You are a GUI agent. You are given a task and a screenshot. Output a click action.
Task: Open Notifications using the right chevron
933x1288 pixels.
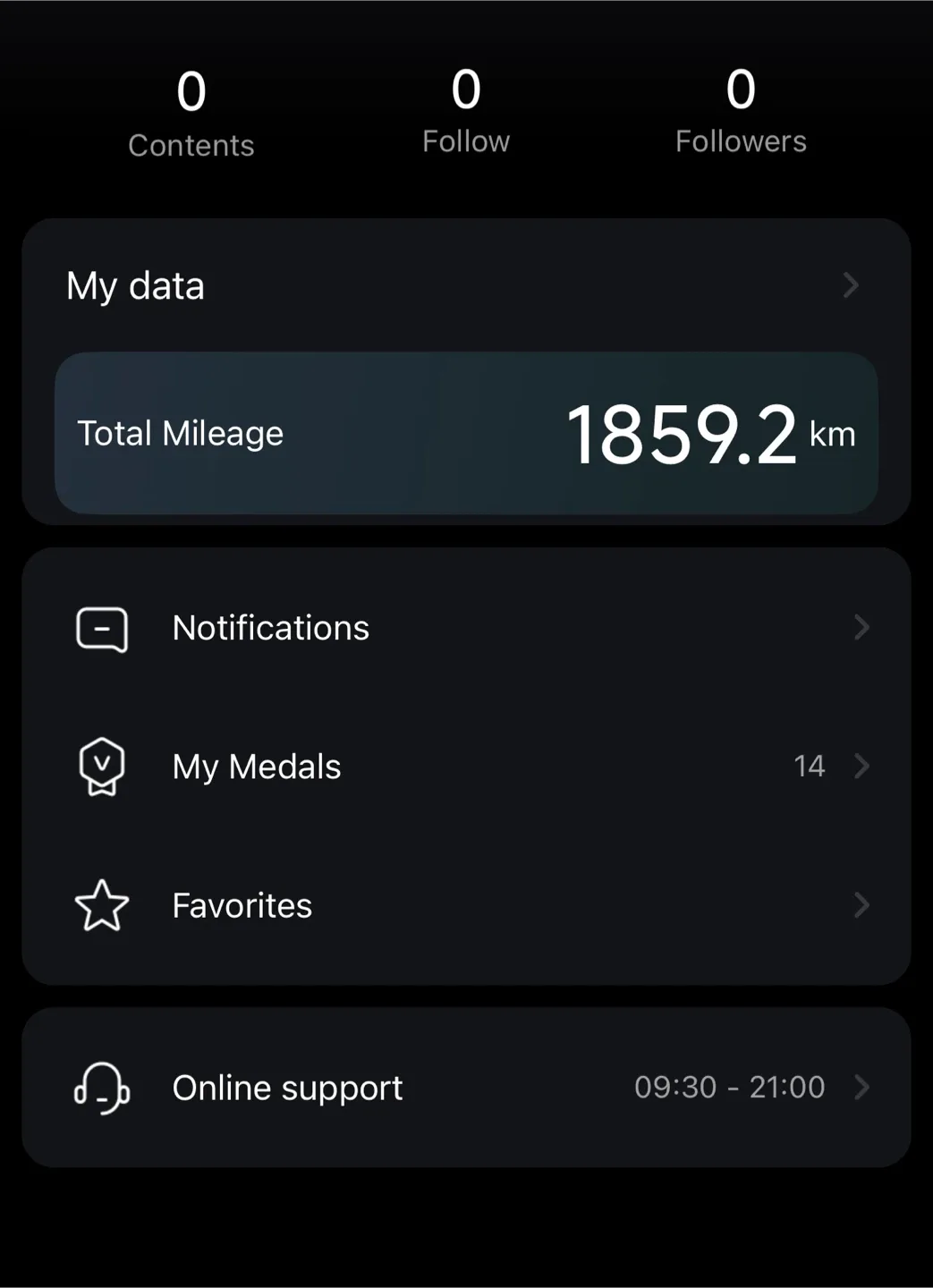(x=861, y=629)
